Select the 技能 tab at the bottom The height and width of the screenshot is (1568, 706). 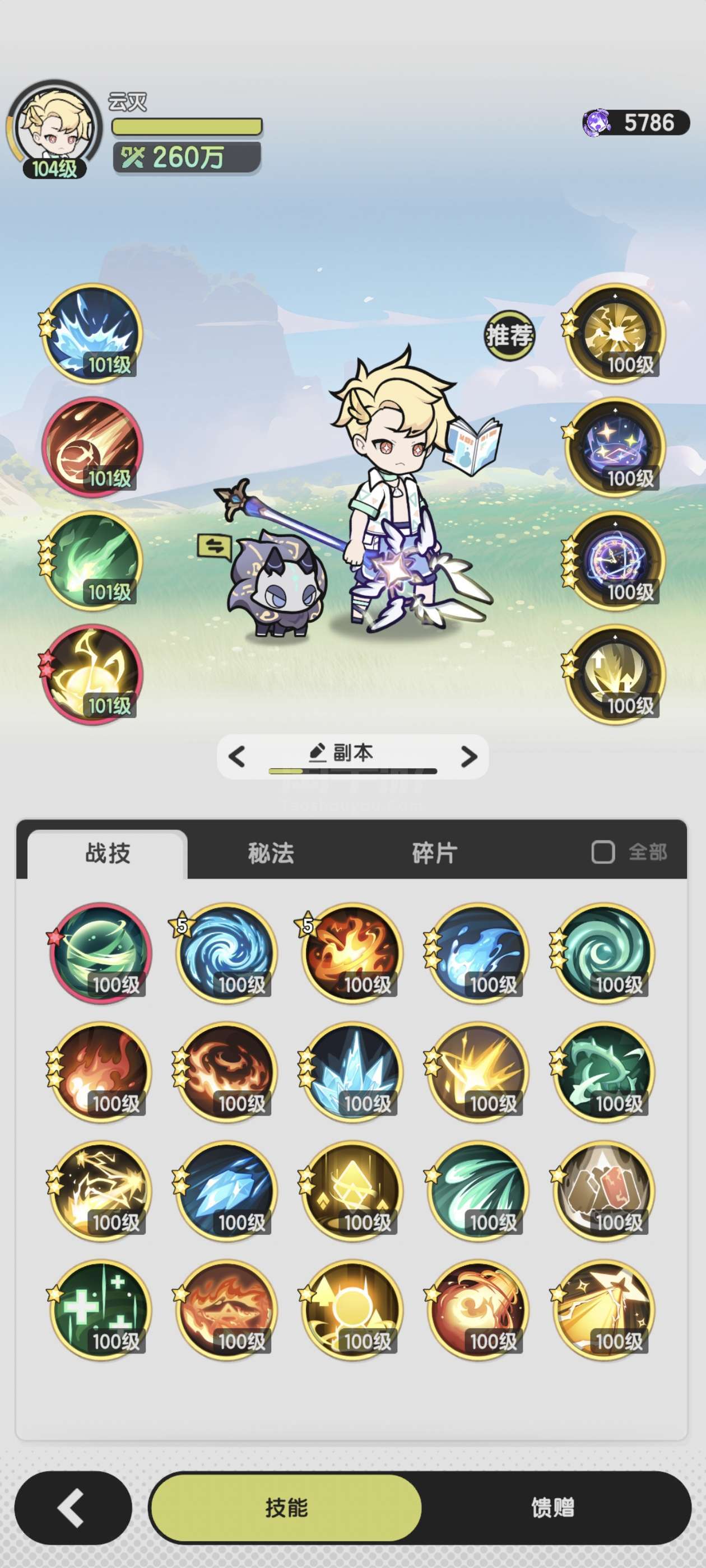(x=286, y=1508)
